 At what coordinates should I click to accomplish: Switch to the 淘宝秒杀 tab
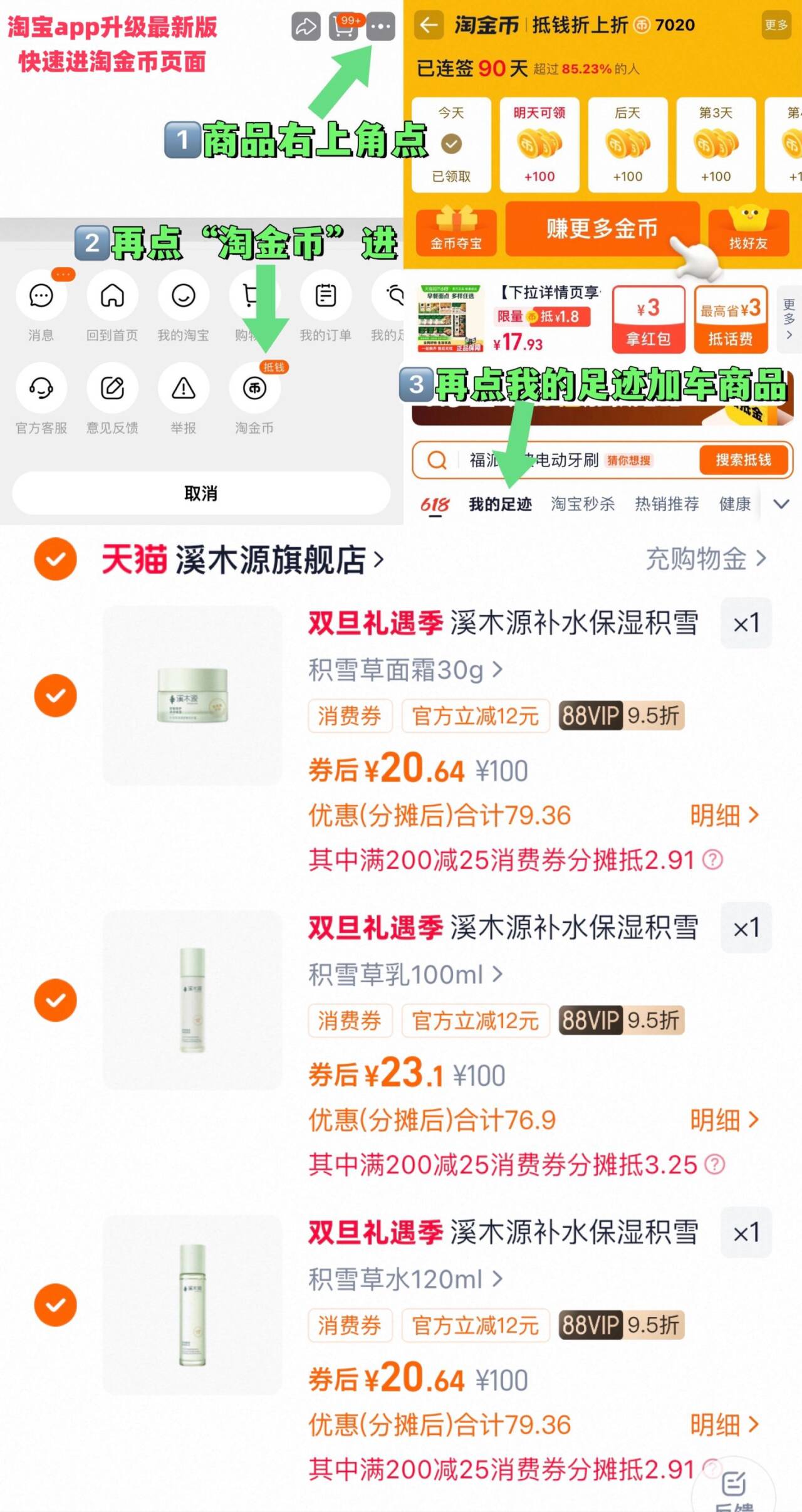click(x=583, y=503)
